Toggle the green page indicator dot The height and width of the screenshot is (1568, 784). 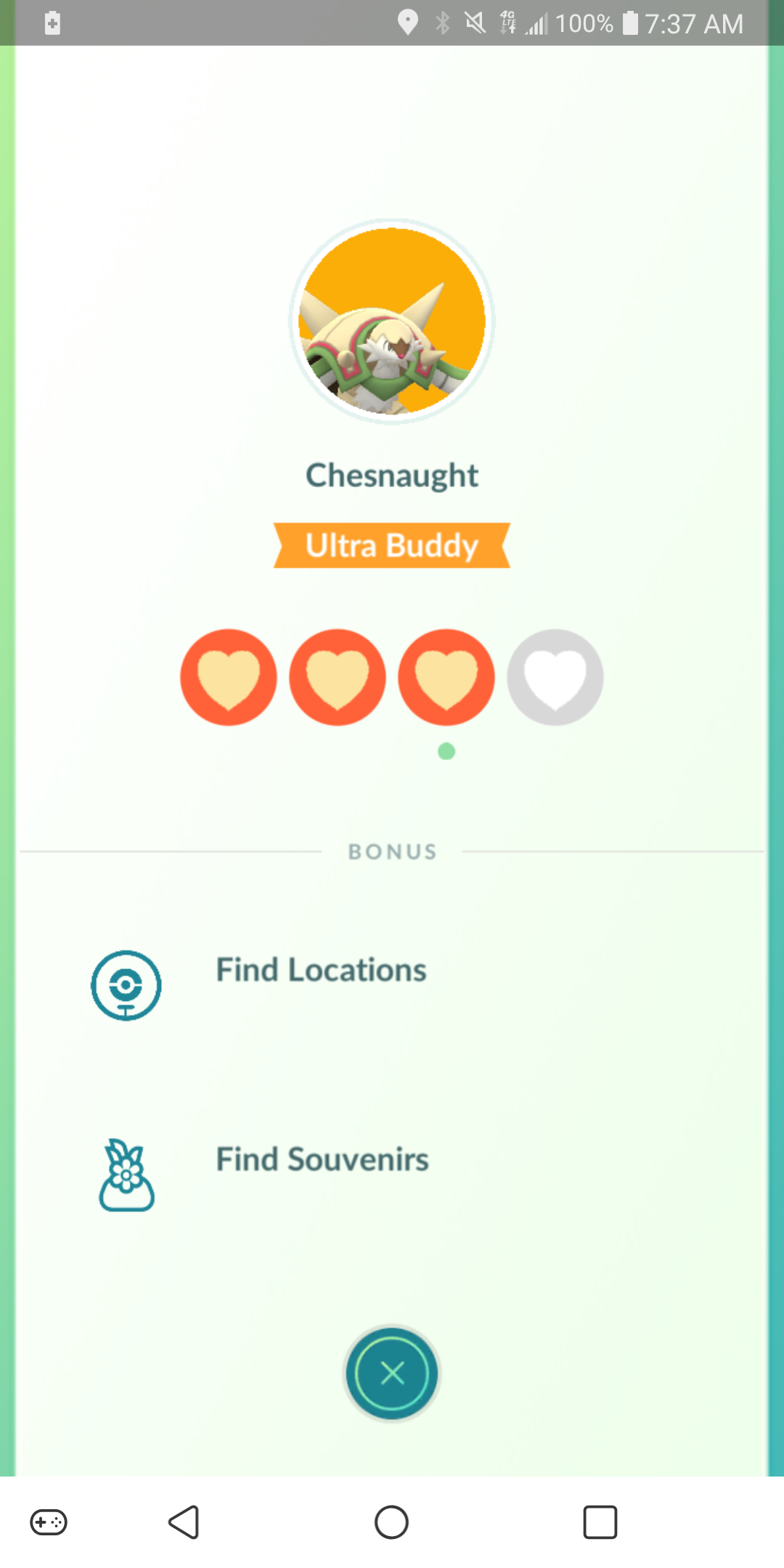[x=446, y=753]
